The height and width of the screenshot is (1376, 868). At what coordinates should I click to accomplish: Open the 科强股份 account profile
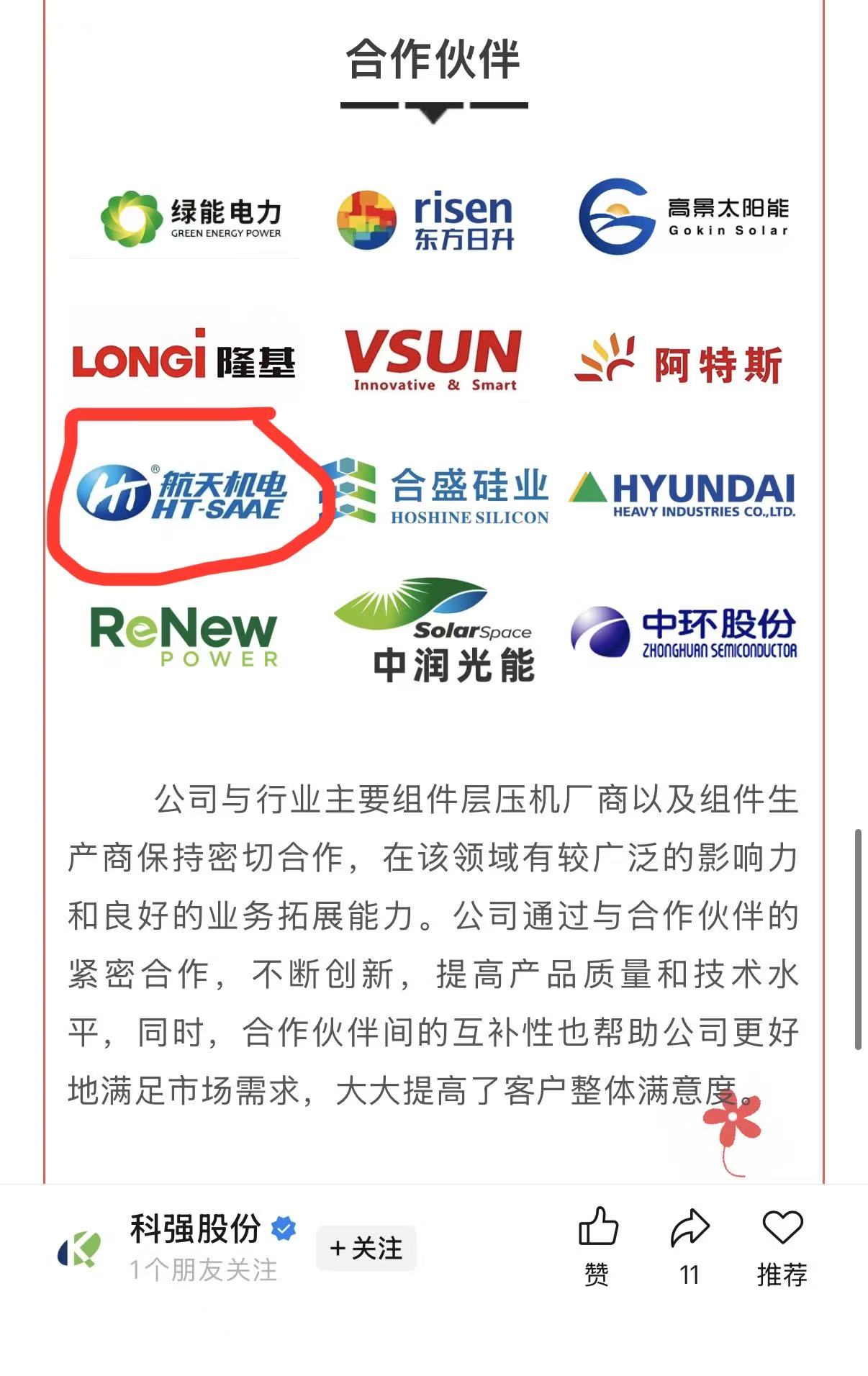point(194,1228)
